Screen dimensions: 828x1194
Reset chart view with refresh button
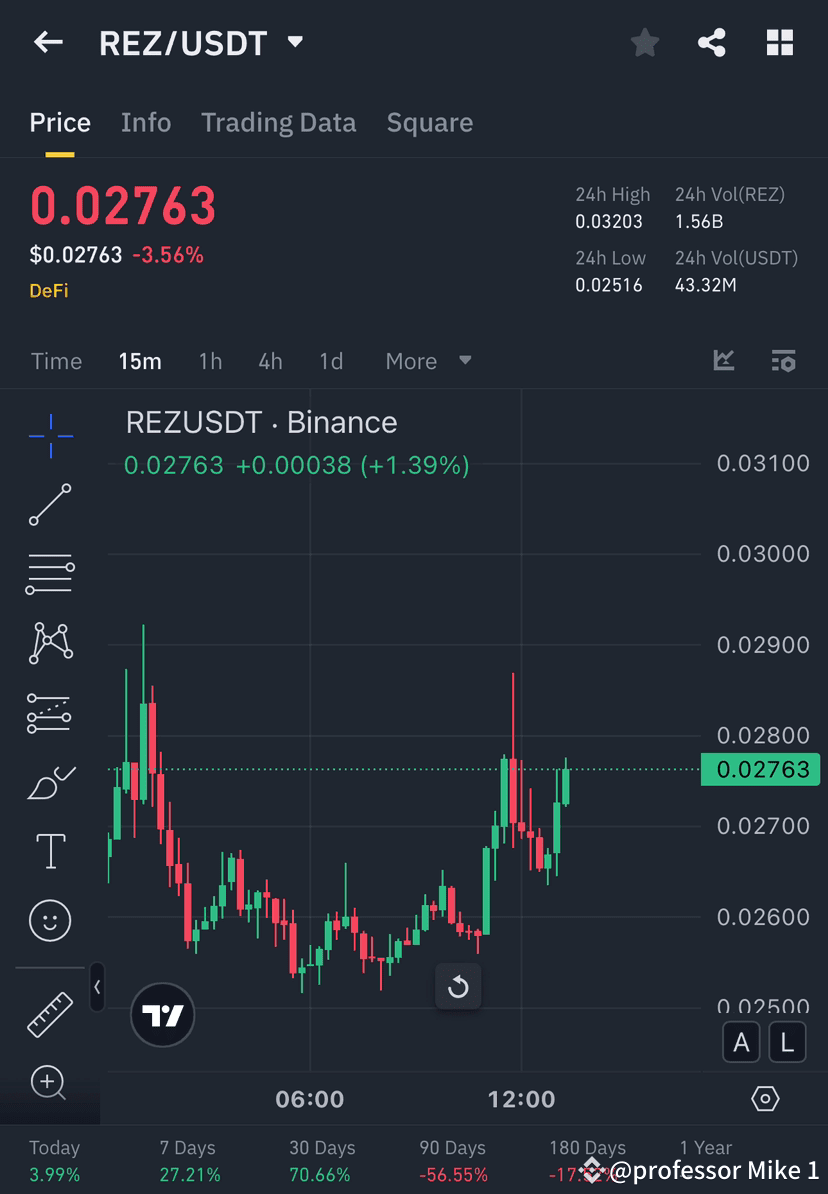click(458, 987)
